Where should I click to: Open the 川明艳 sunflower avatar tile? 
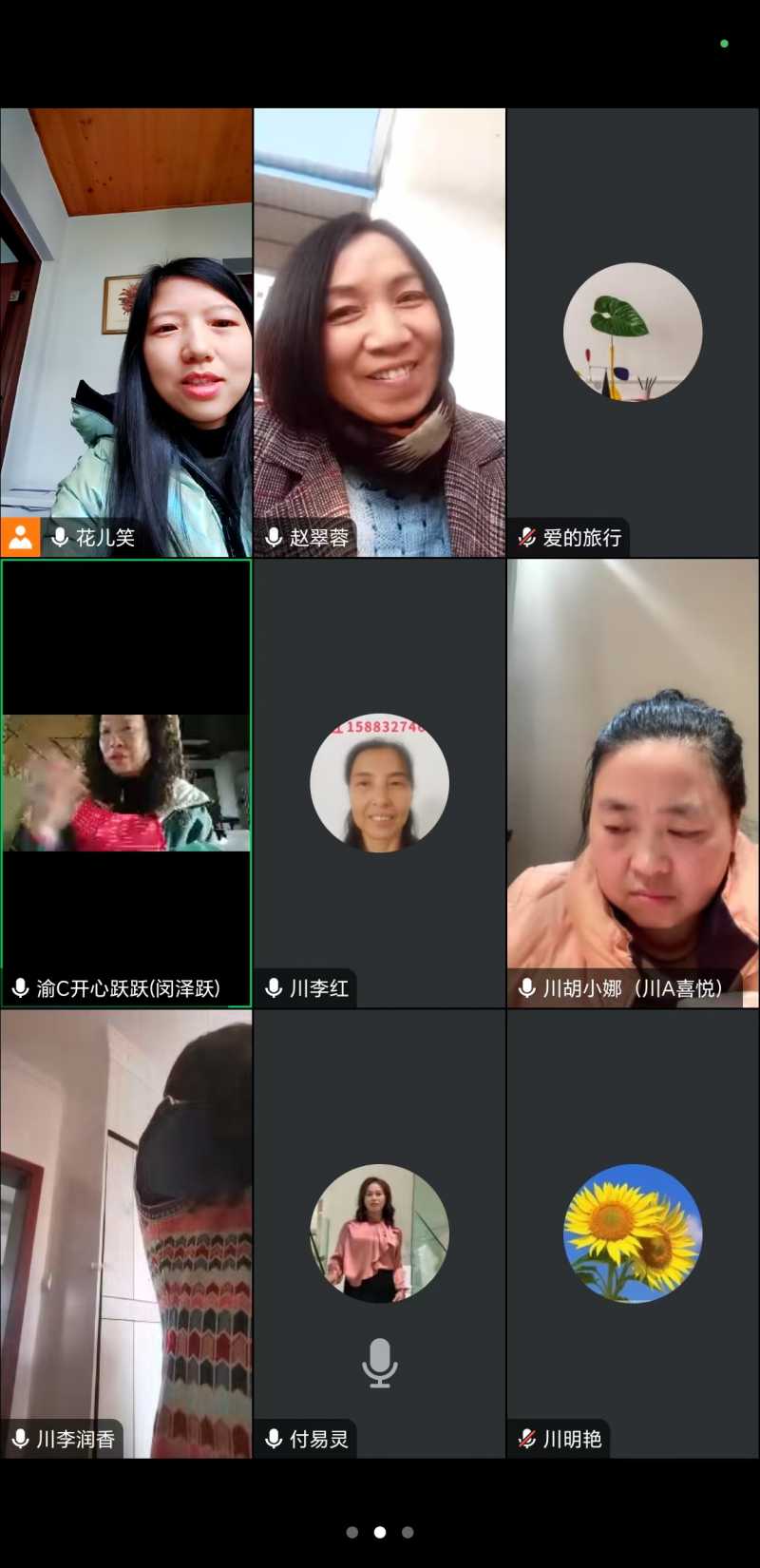(x=633, y=1233)
